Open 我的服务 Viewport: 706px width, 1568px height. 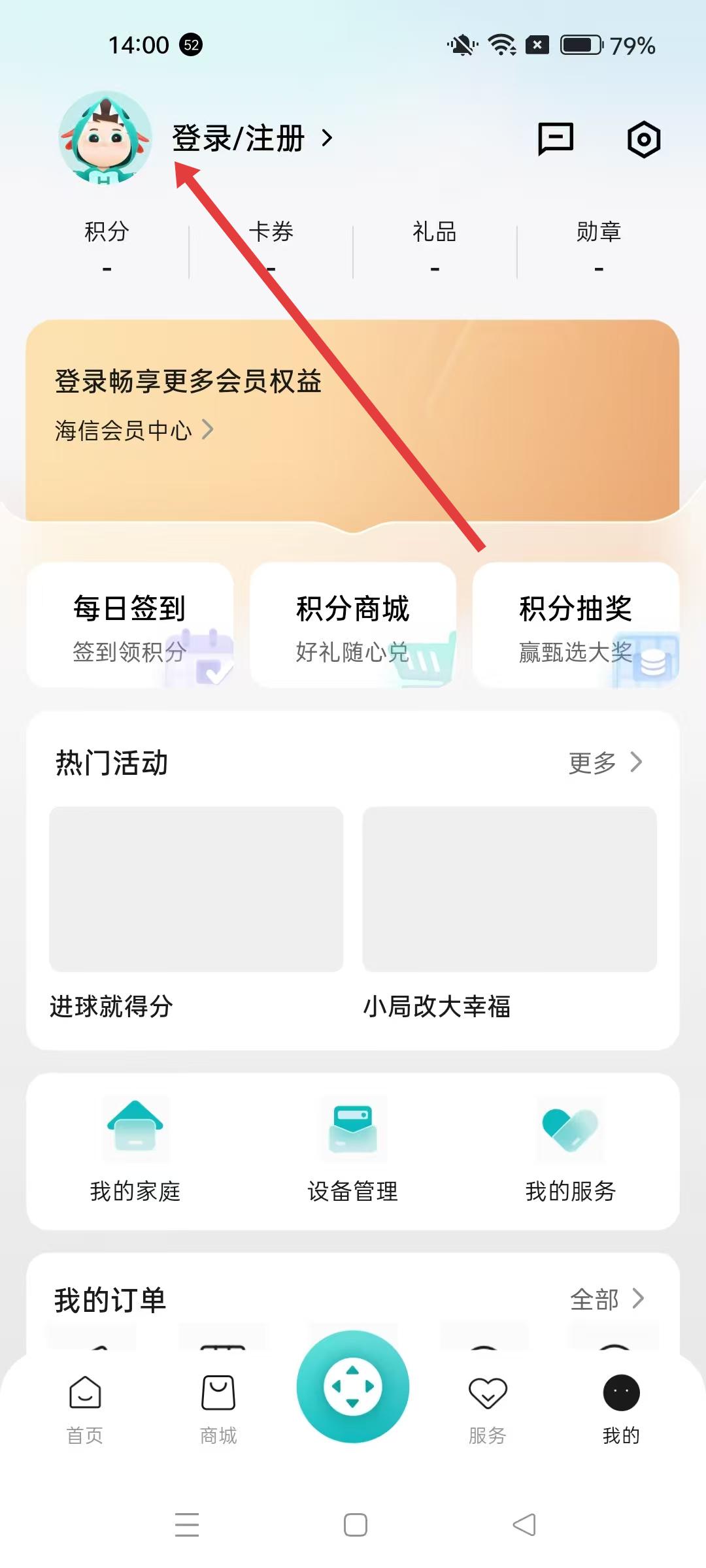click(571, 1151)
